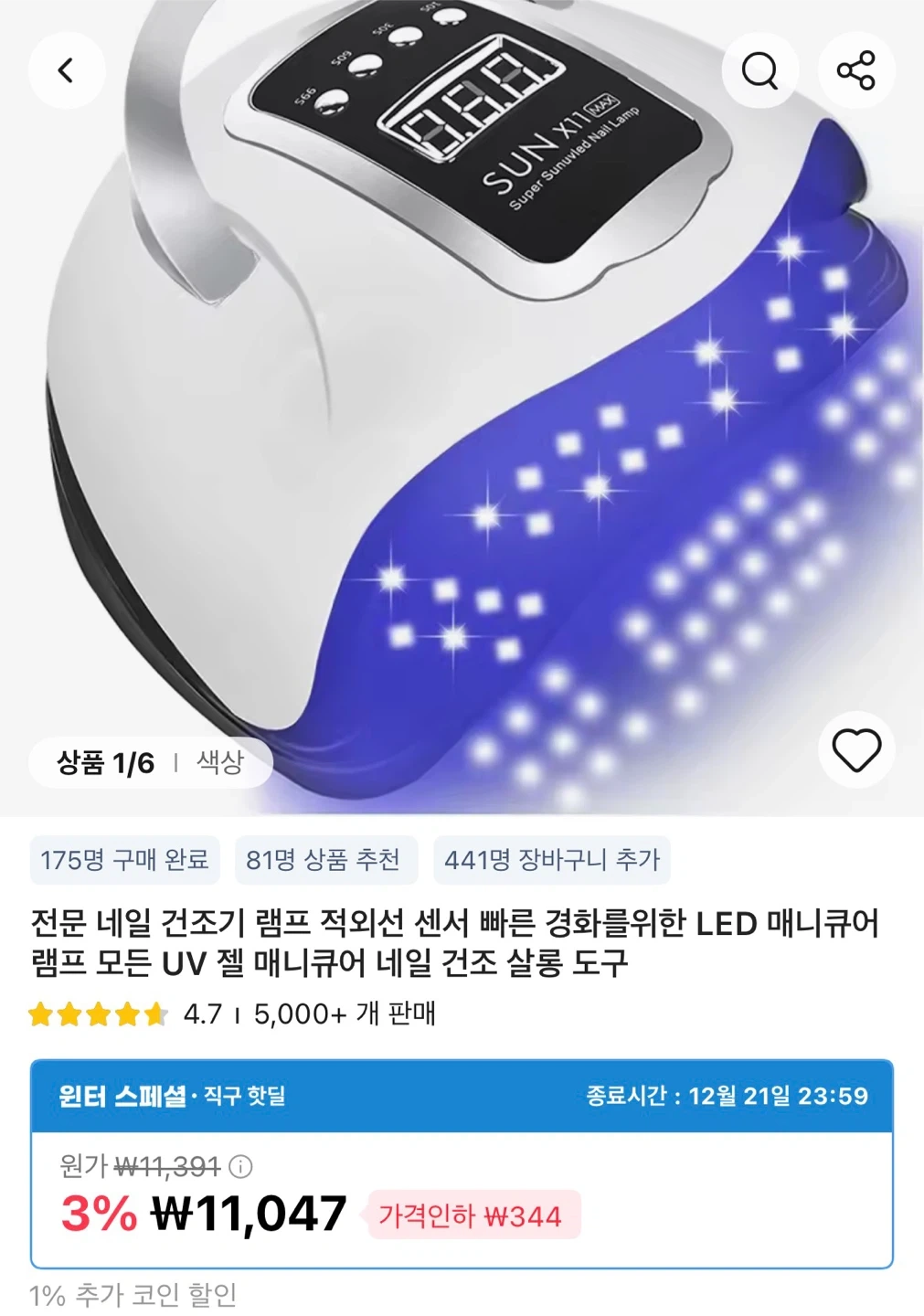Click the star rating icons
The height and width of the screenshot is (1316, 924).
coord(95,1013)
